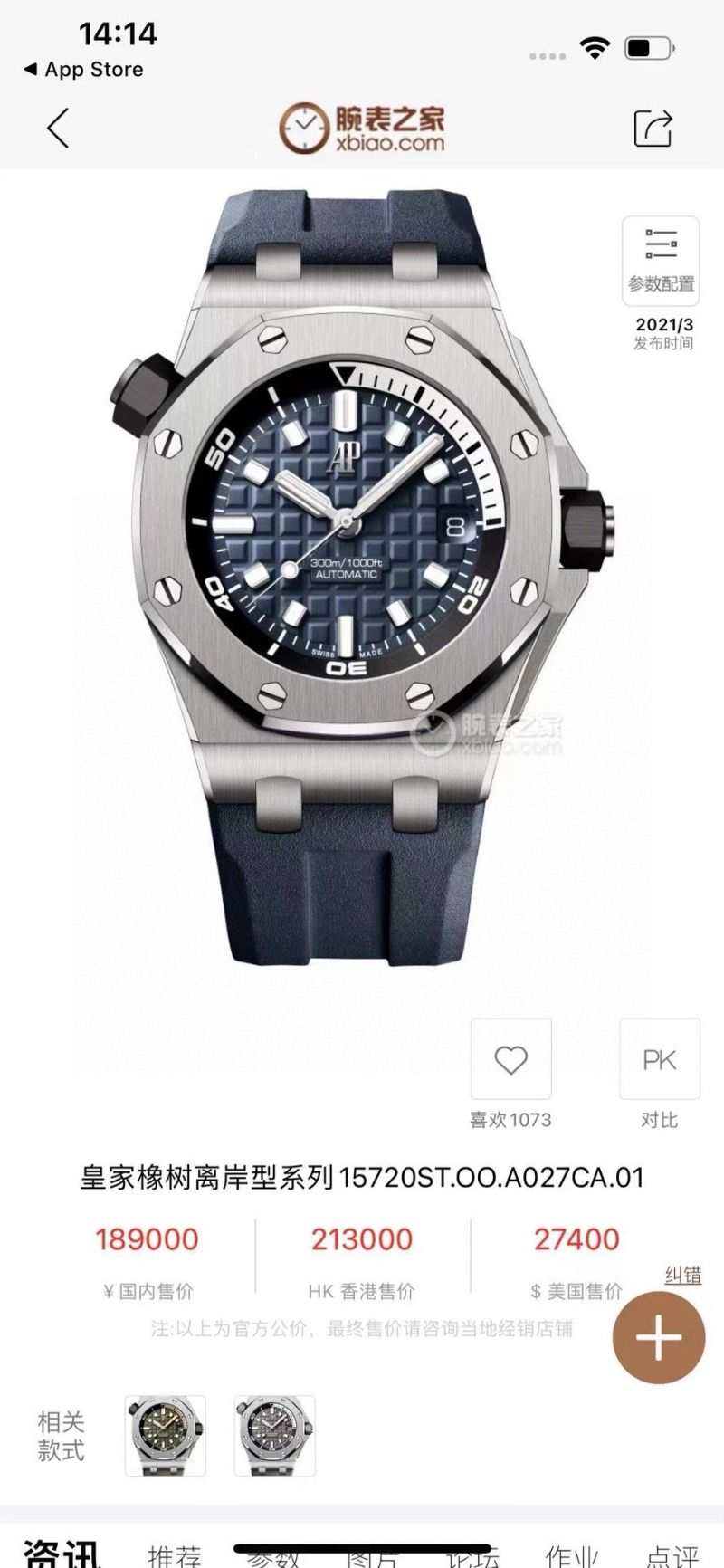724x1568 pixels.
Task: Like this watch with the heart button
Action: [x=510, y=1059]
